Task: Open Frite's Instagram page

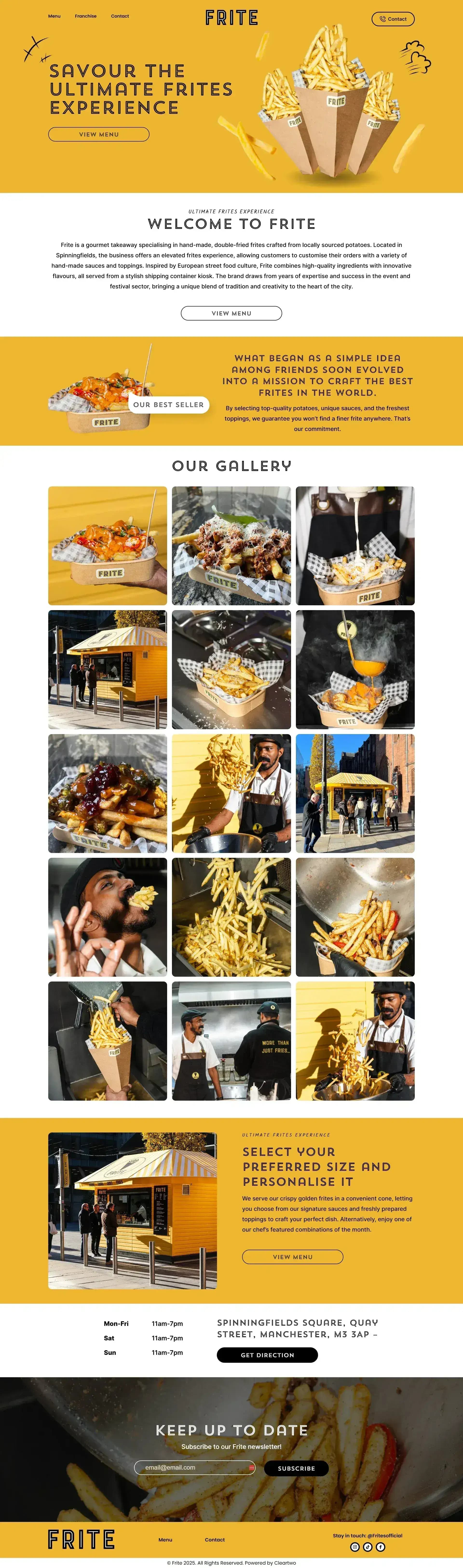Action: pos(355,1547)
